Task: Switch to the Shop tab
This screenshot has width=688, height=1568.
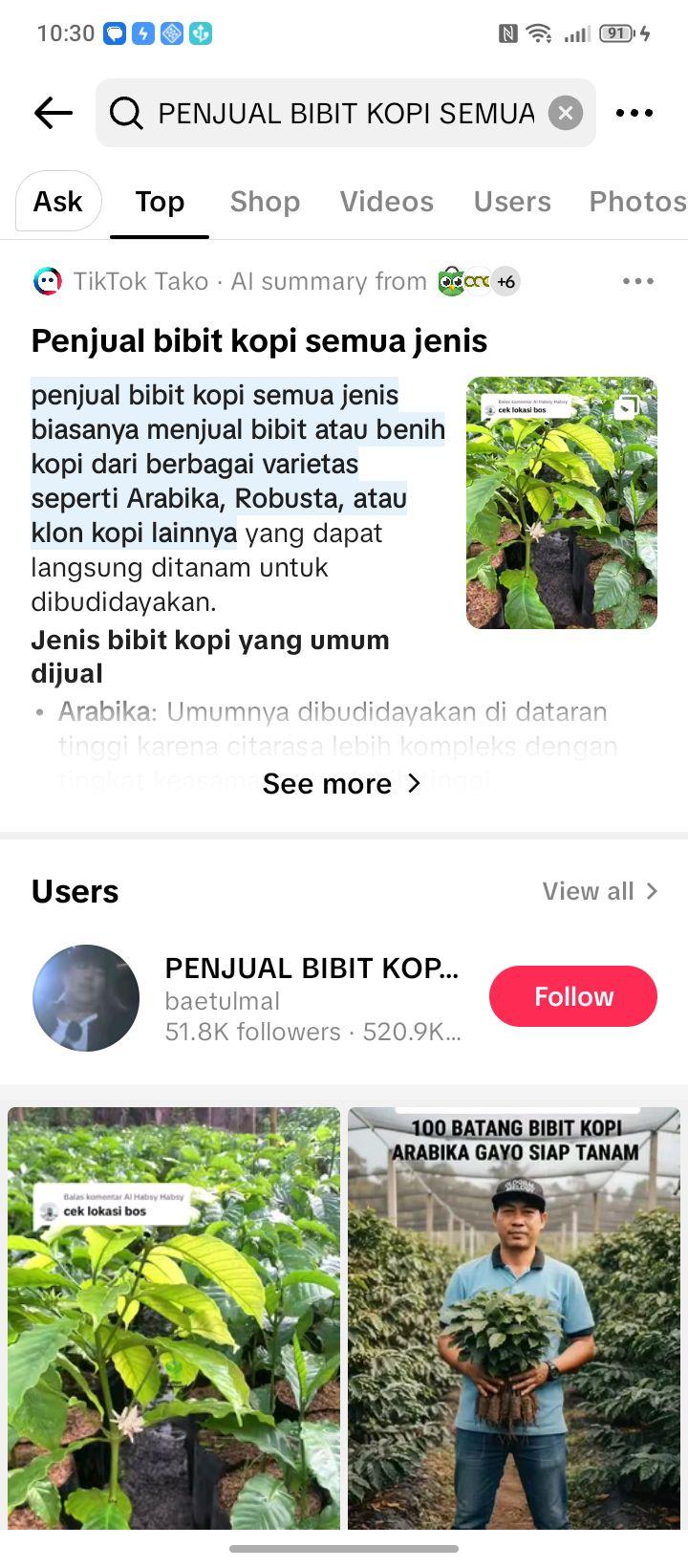Action: coord(265,202)
